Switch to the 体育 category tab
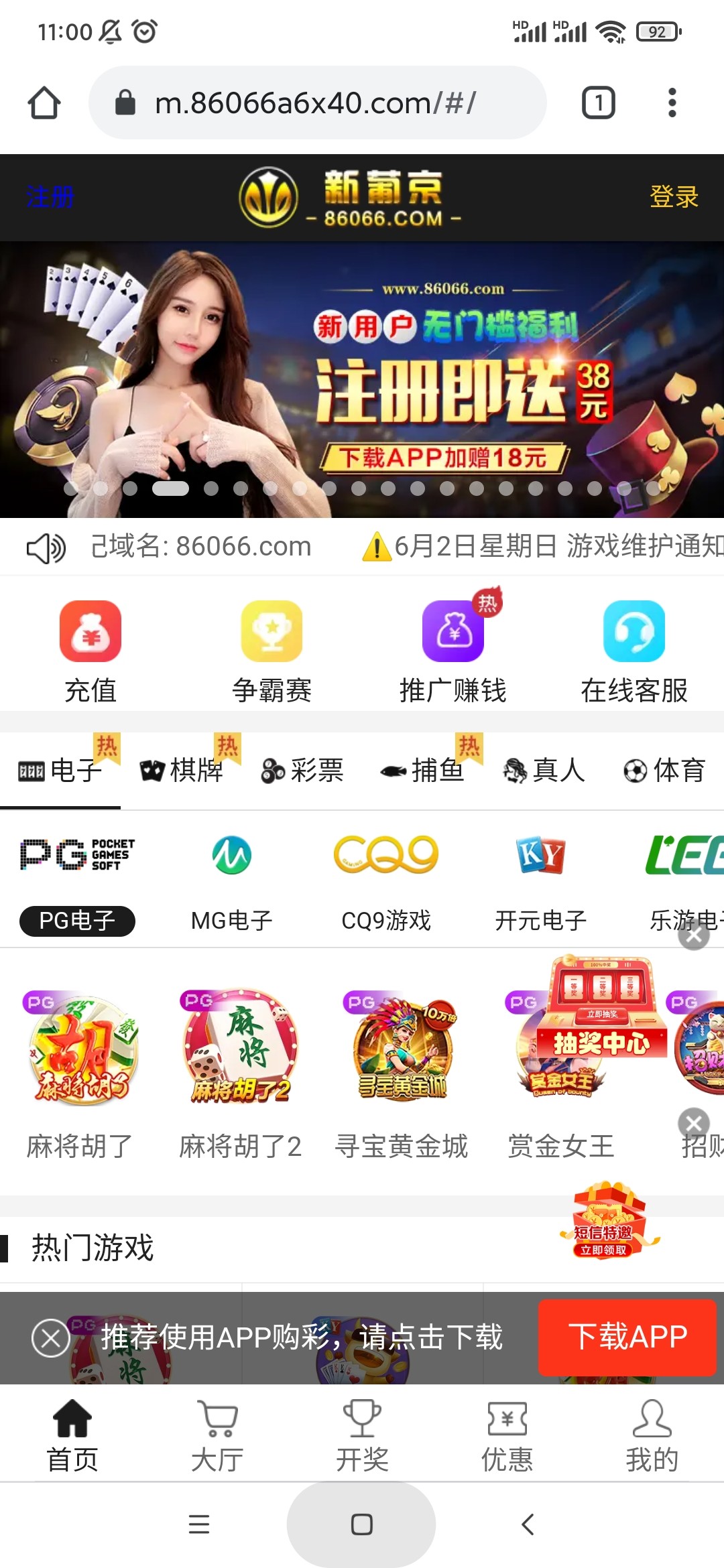This screenshot has height=1568, width=724. tap(664, 772)
